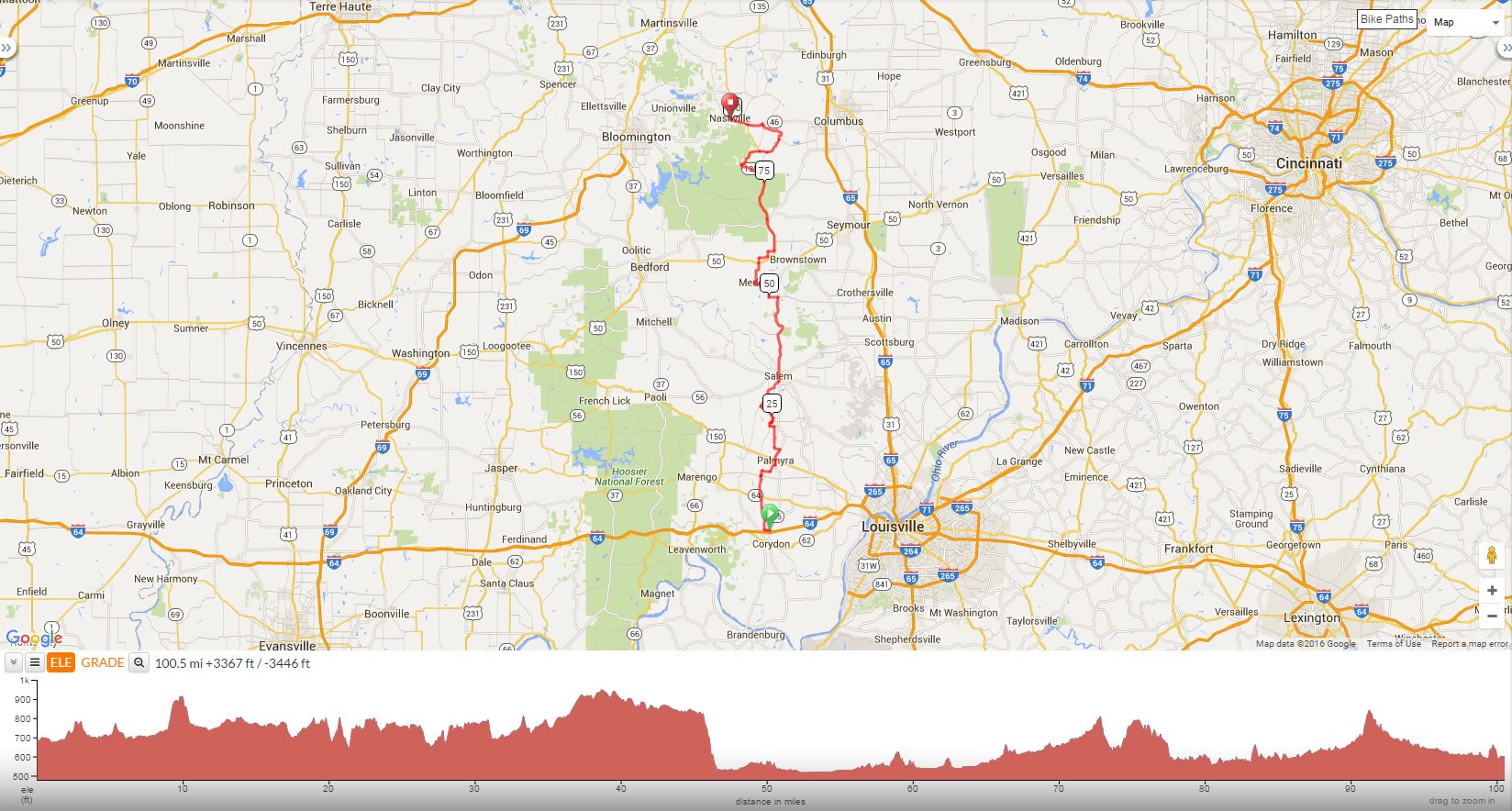Viewport: 1512px width, 811px height.
Task: Expand the left side panel handle
Action: pos(6,49)
